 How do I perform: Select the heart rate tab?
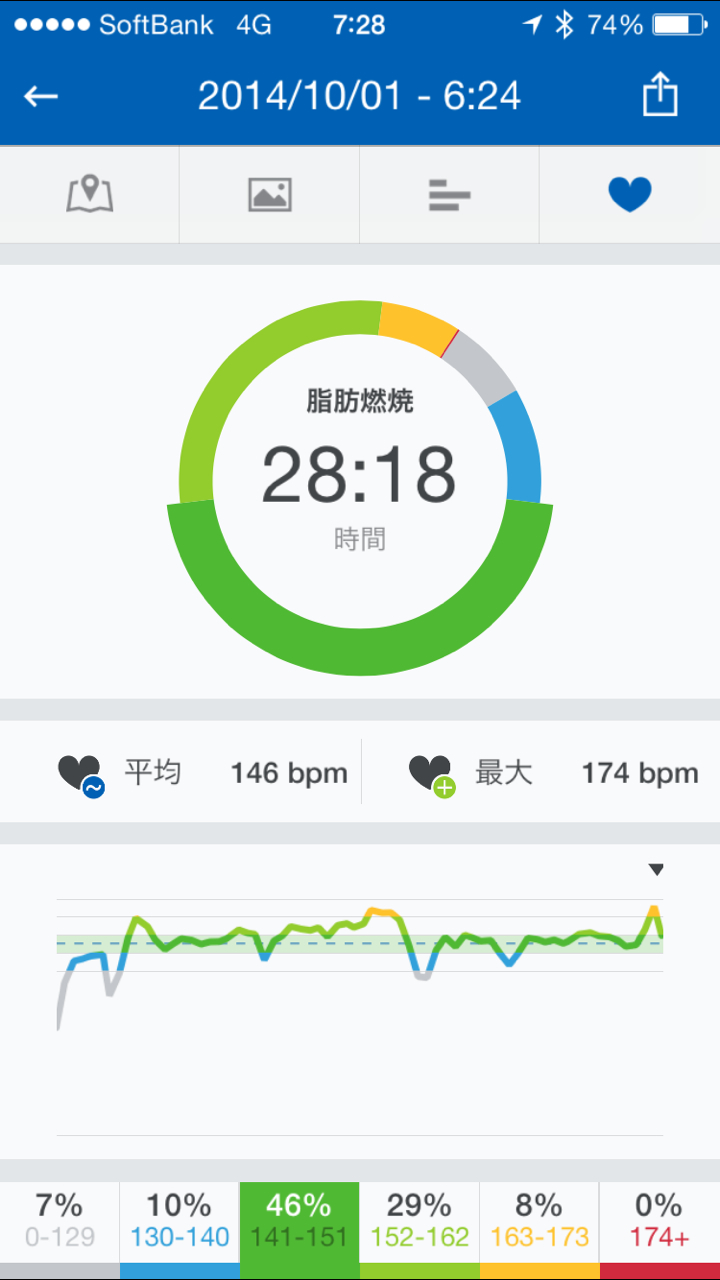tap(630, 194)
